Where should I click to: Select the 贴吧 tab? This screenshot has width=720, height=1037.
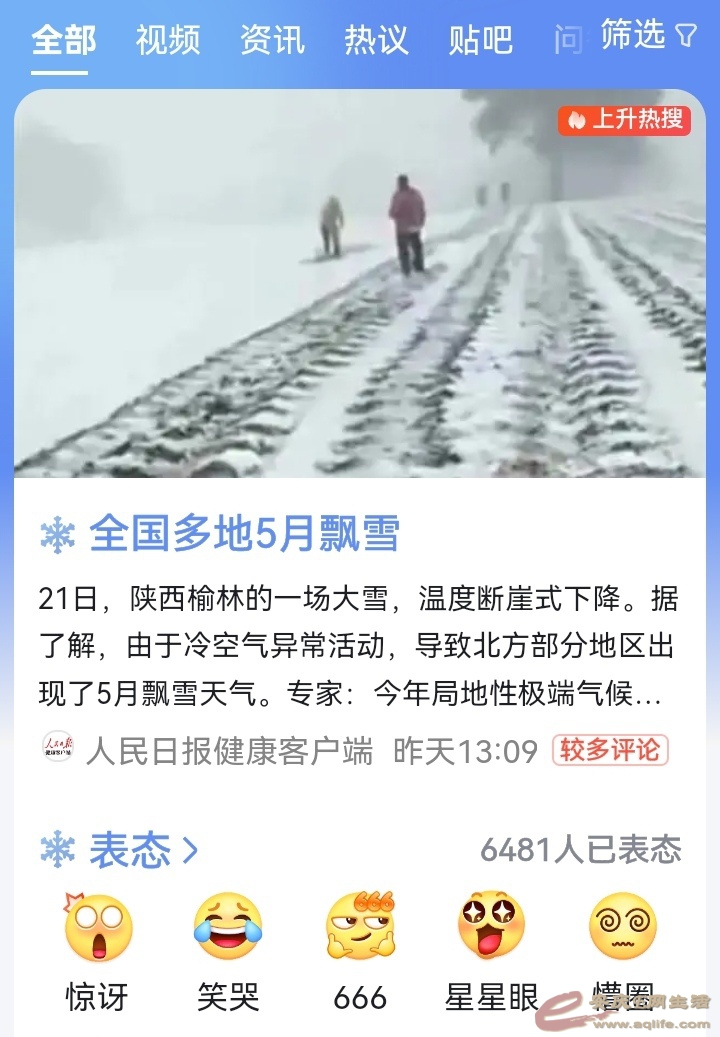(x=481, y=40)
